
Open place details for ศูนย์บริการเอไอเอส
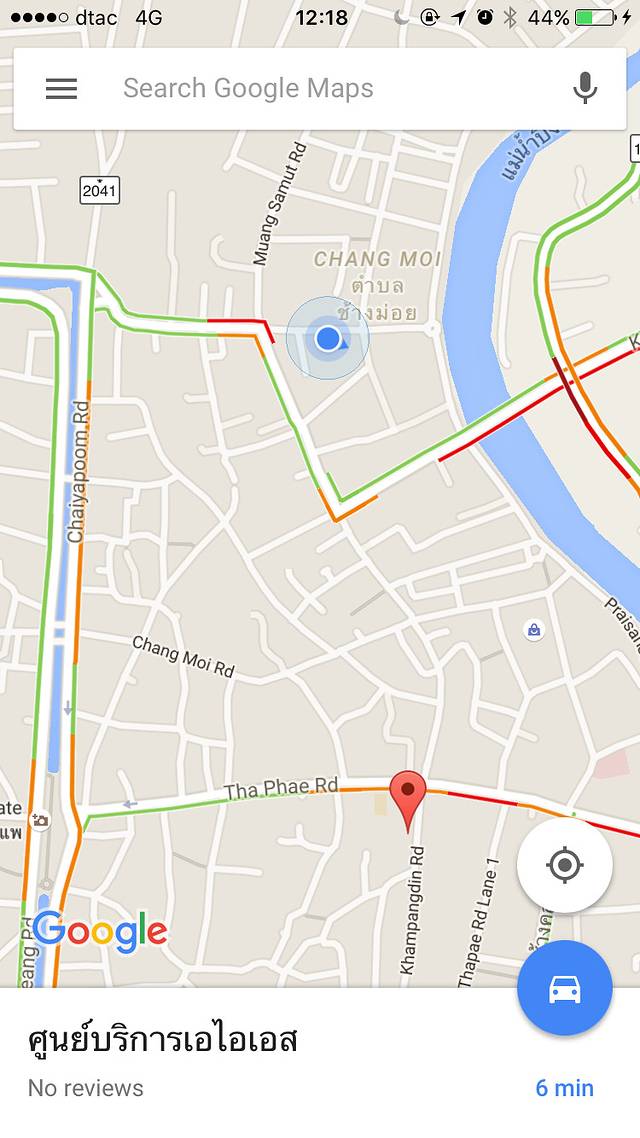pyautogui.click(x=163, y=1040)
